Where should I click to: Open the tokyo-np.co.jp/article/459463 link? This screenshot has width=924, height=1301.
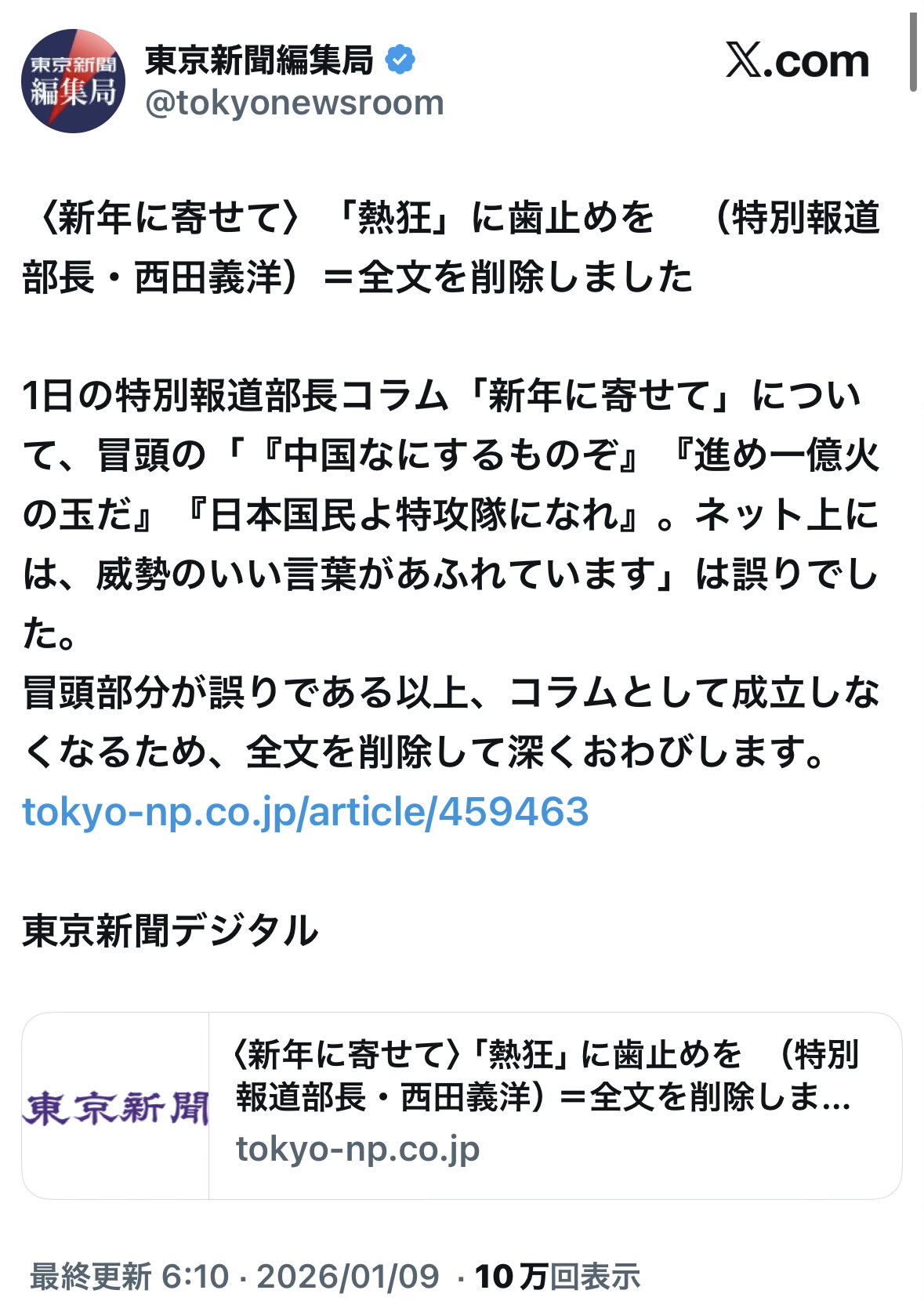pos(306,812)
